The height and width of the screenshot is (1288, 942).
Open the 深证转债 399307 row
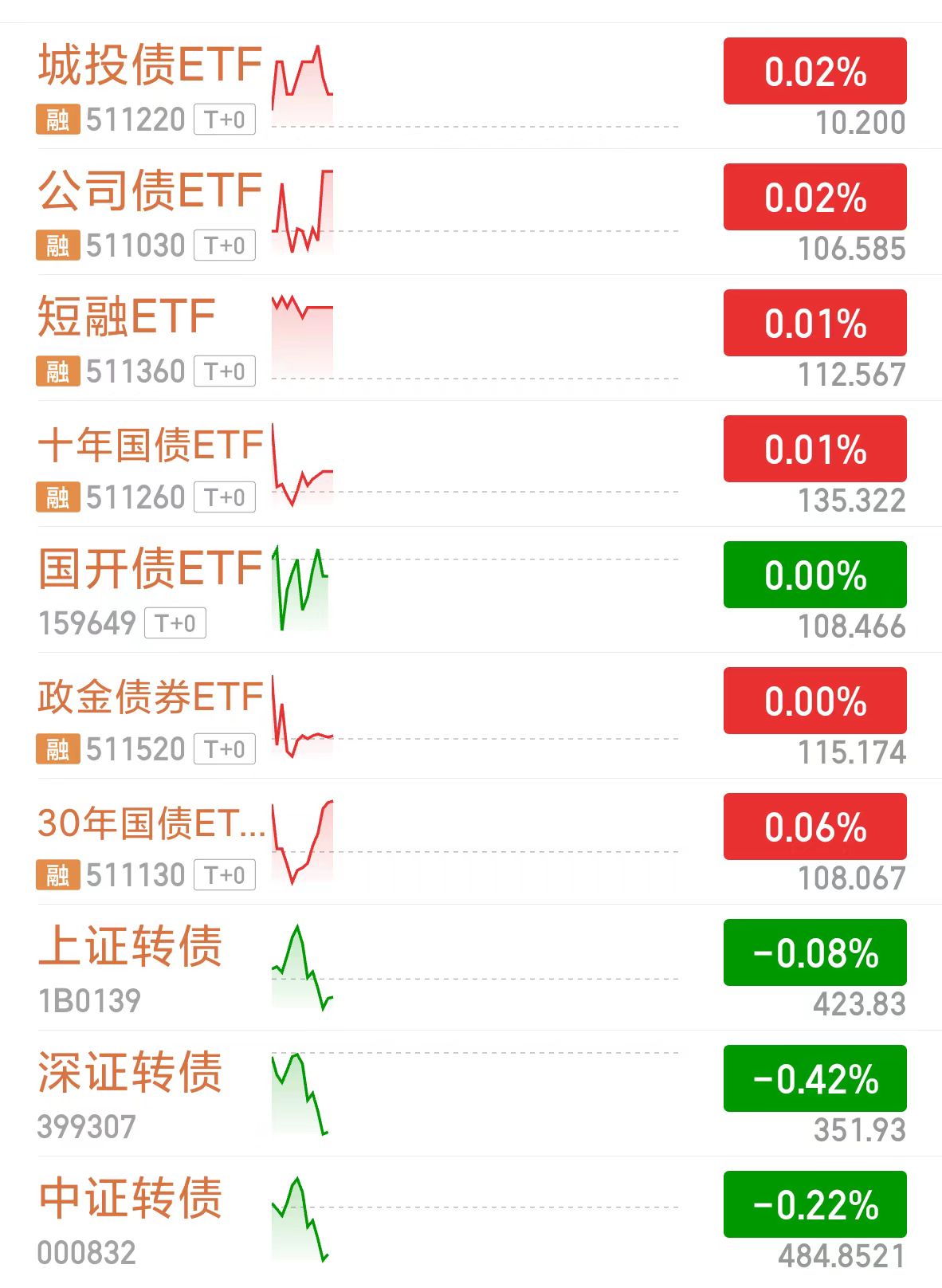tap(471, 1094)
